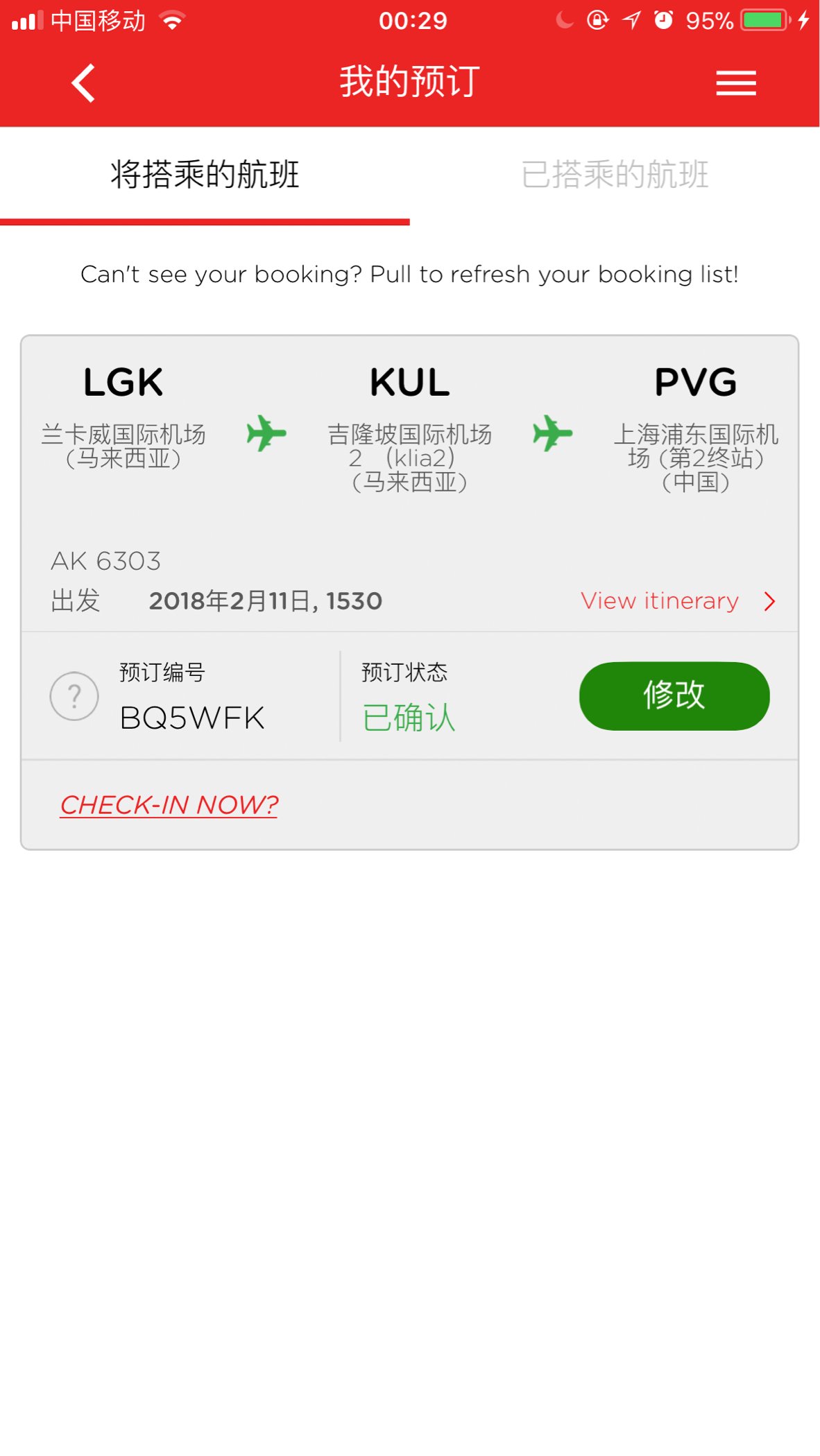
Task: Tap the CHECK-IN NOW? link
Action: (169, 805)
